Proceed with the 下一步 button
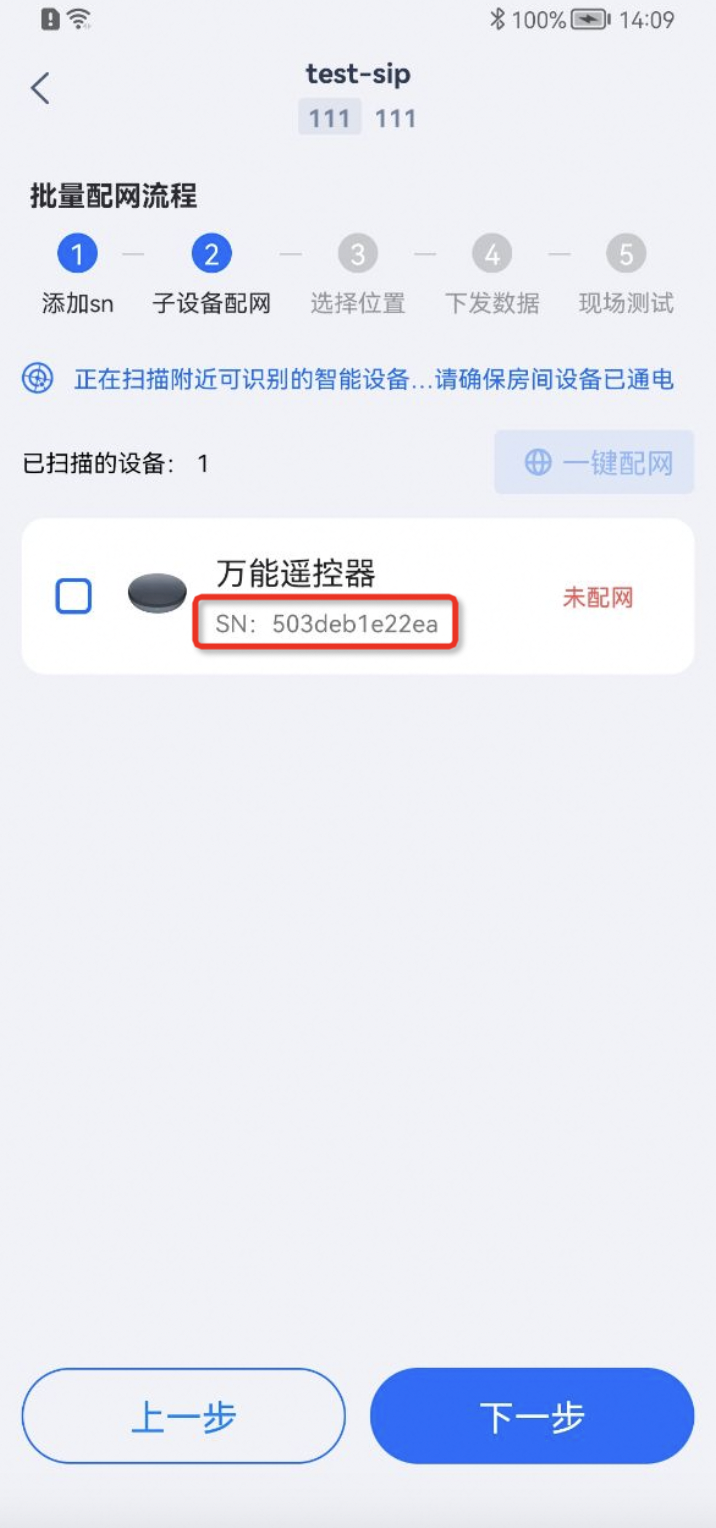The image size is (716, 1528). coord(532,1416)
